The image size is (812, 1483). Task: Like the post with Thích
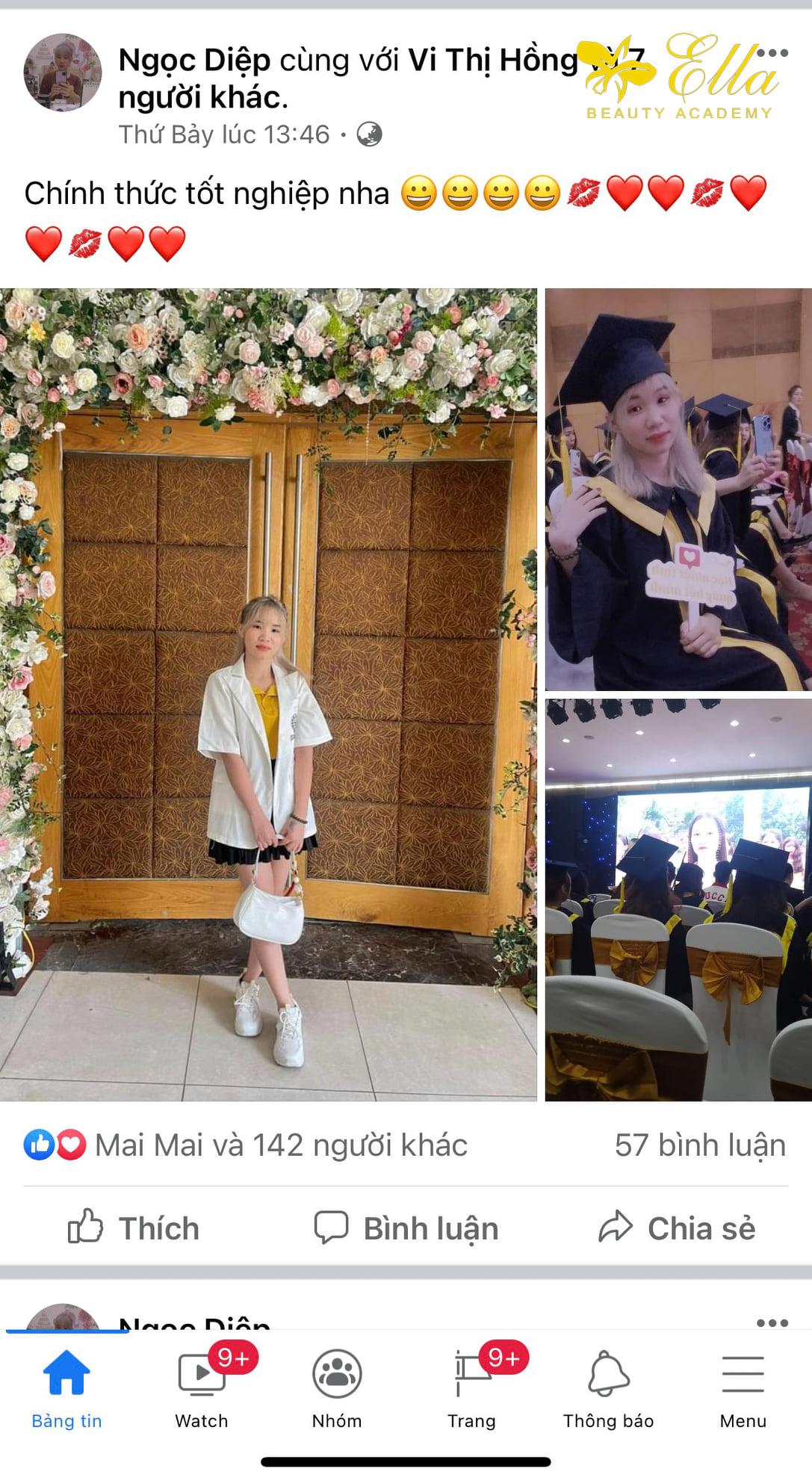[x=134, y=1228]
